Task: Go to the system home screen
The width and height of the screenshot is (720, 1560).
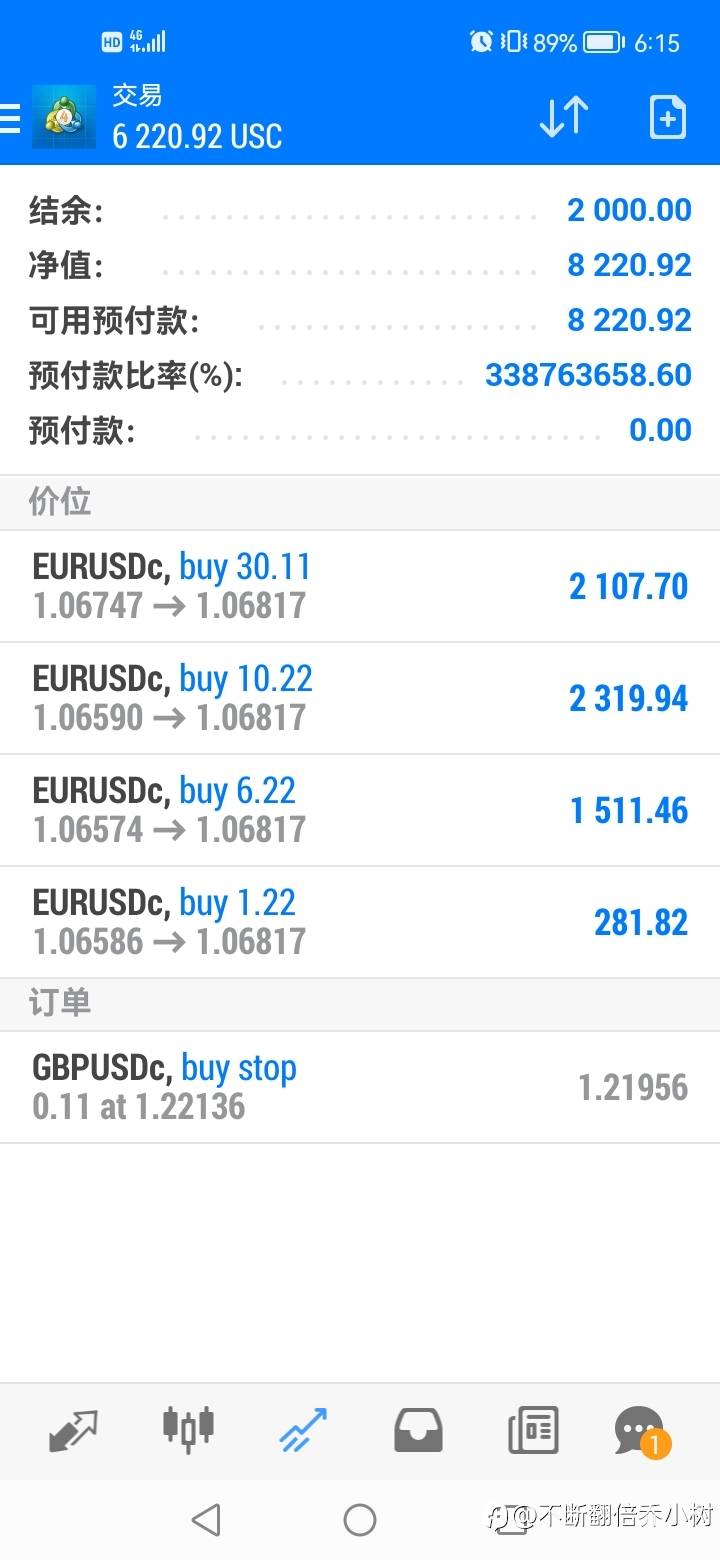Action: click(360, 1520)
